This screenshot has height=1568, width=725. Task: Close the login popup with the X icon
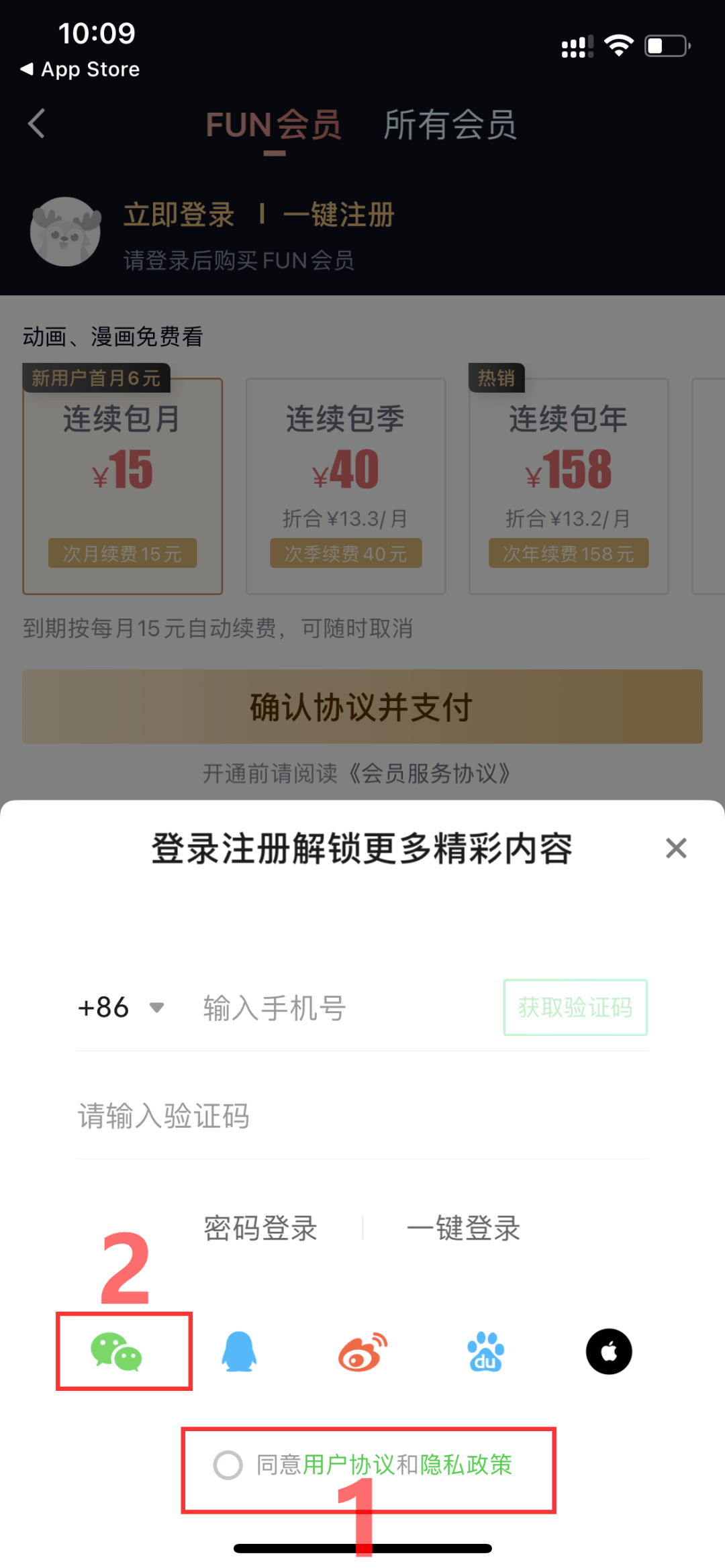676,848
